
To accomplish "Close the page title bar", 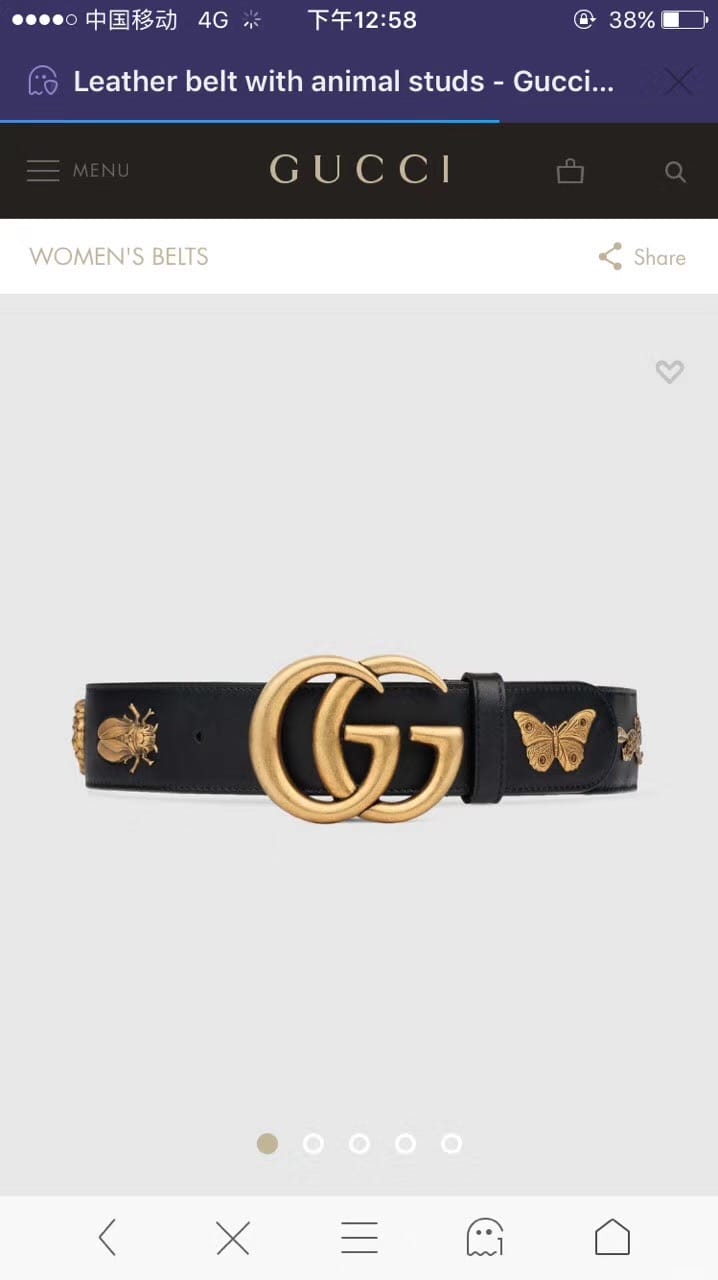I will pos(678,81).
